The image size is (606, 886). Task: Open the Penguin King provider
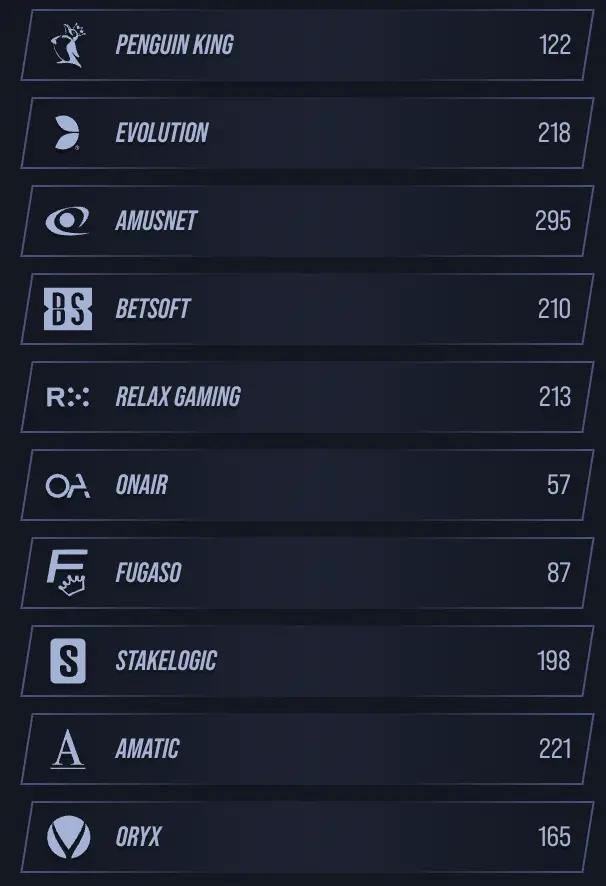point(305,45)
